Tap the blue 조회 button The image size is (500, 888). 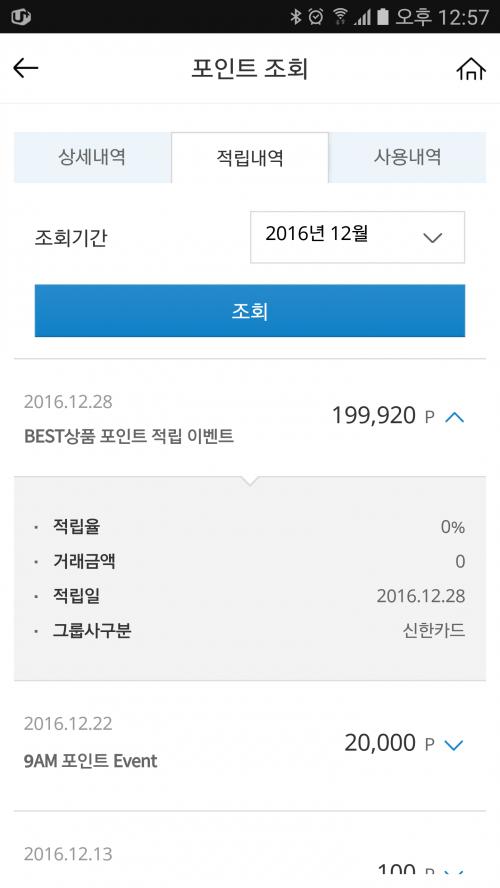point(250,311)
